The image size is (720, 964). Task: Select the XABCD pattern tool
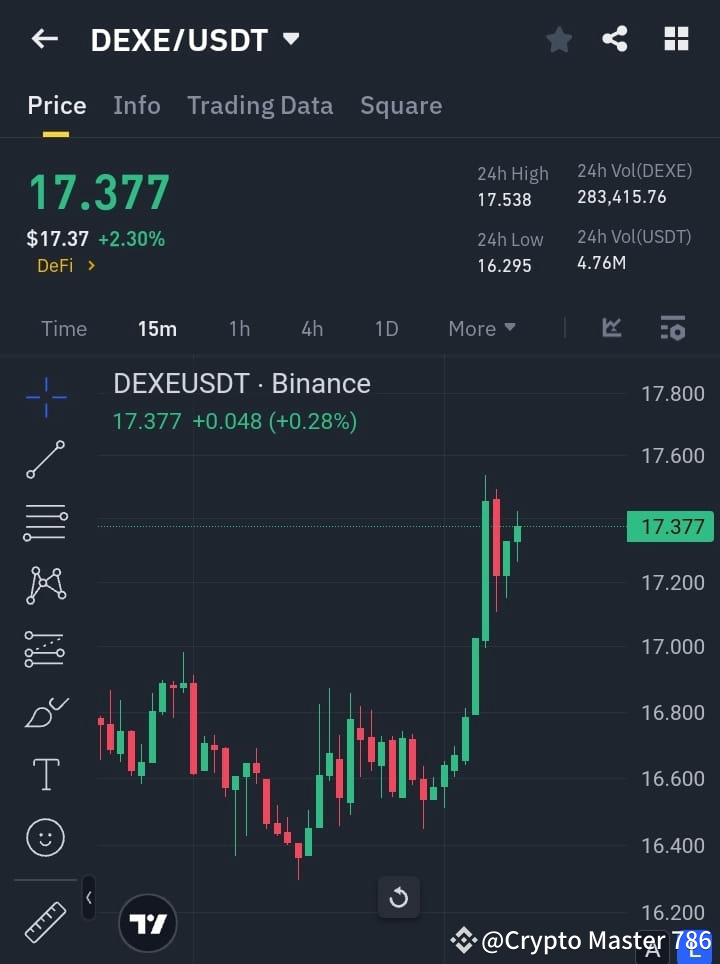point(45,586)
